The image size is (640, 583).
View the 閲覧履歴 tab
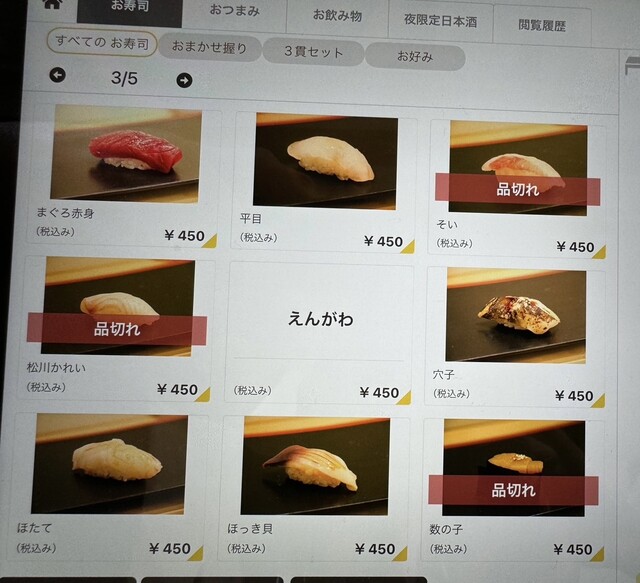click(x=544, y=22)
